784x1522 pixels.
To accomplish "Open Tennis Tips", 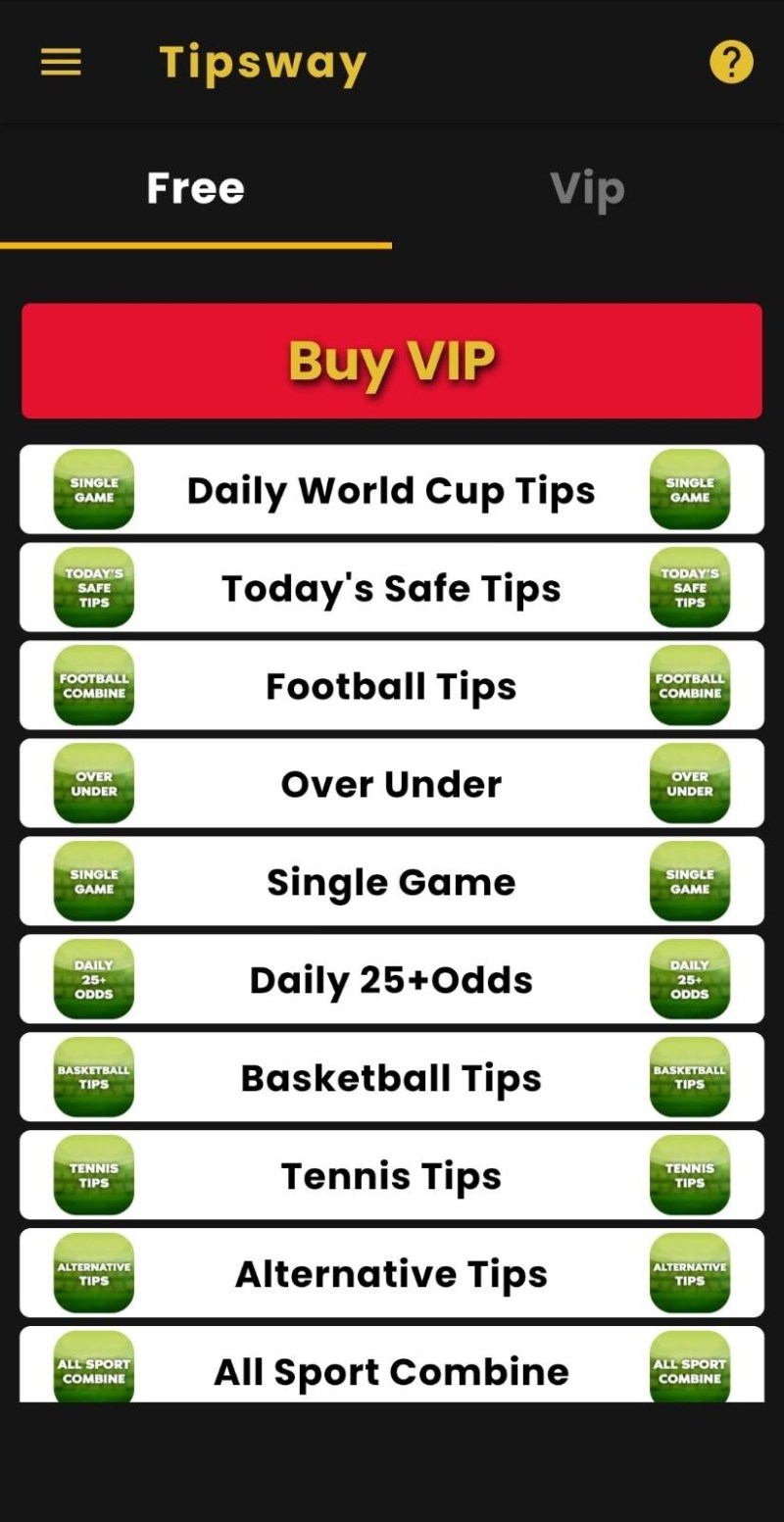I will pyautogui.click(x=391, y=1176).
